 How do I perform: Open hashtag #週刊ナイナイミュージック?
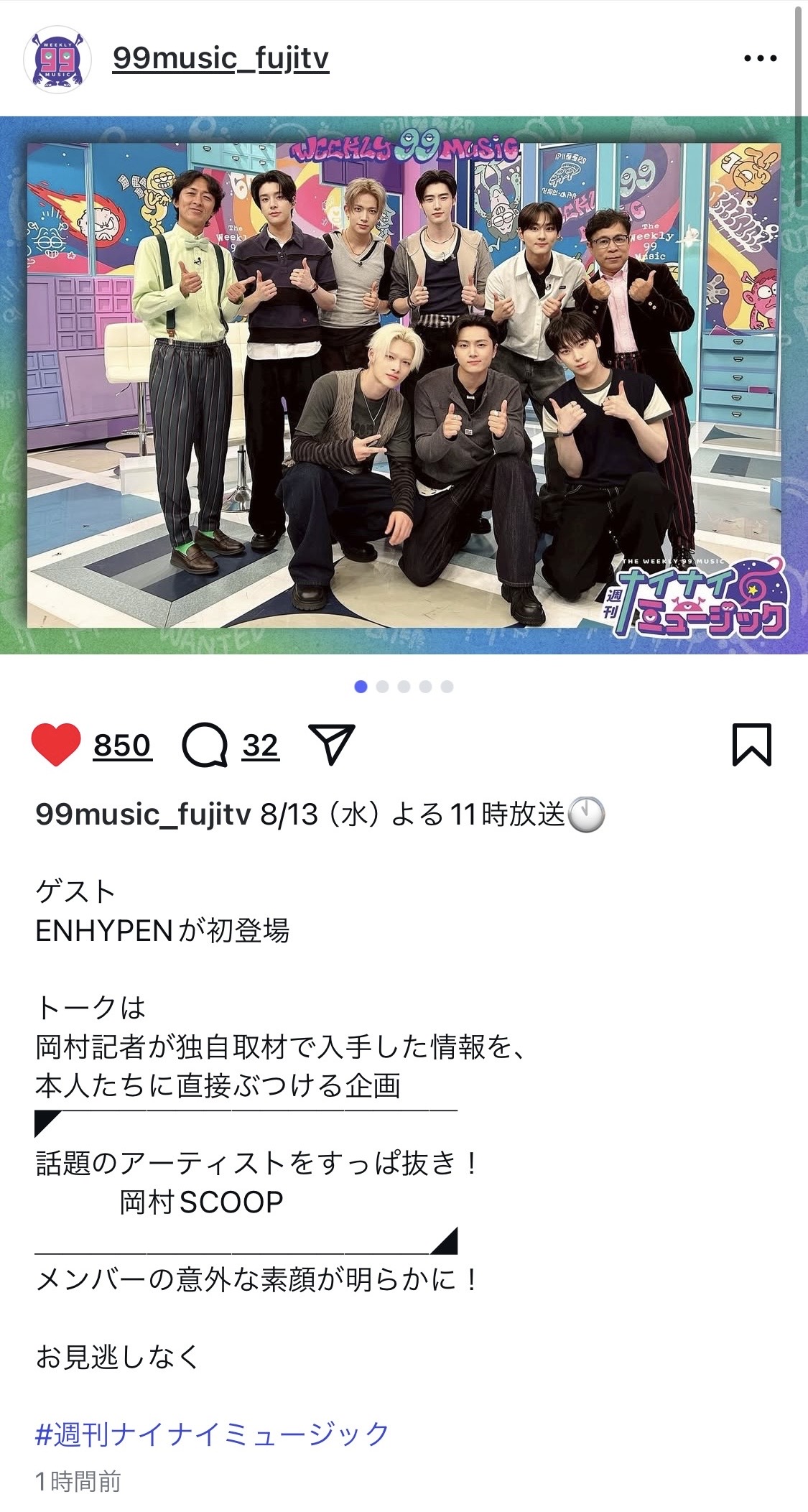pos(213,1434)
